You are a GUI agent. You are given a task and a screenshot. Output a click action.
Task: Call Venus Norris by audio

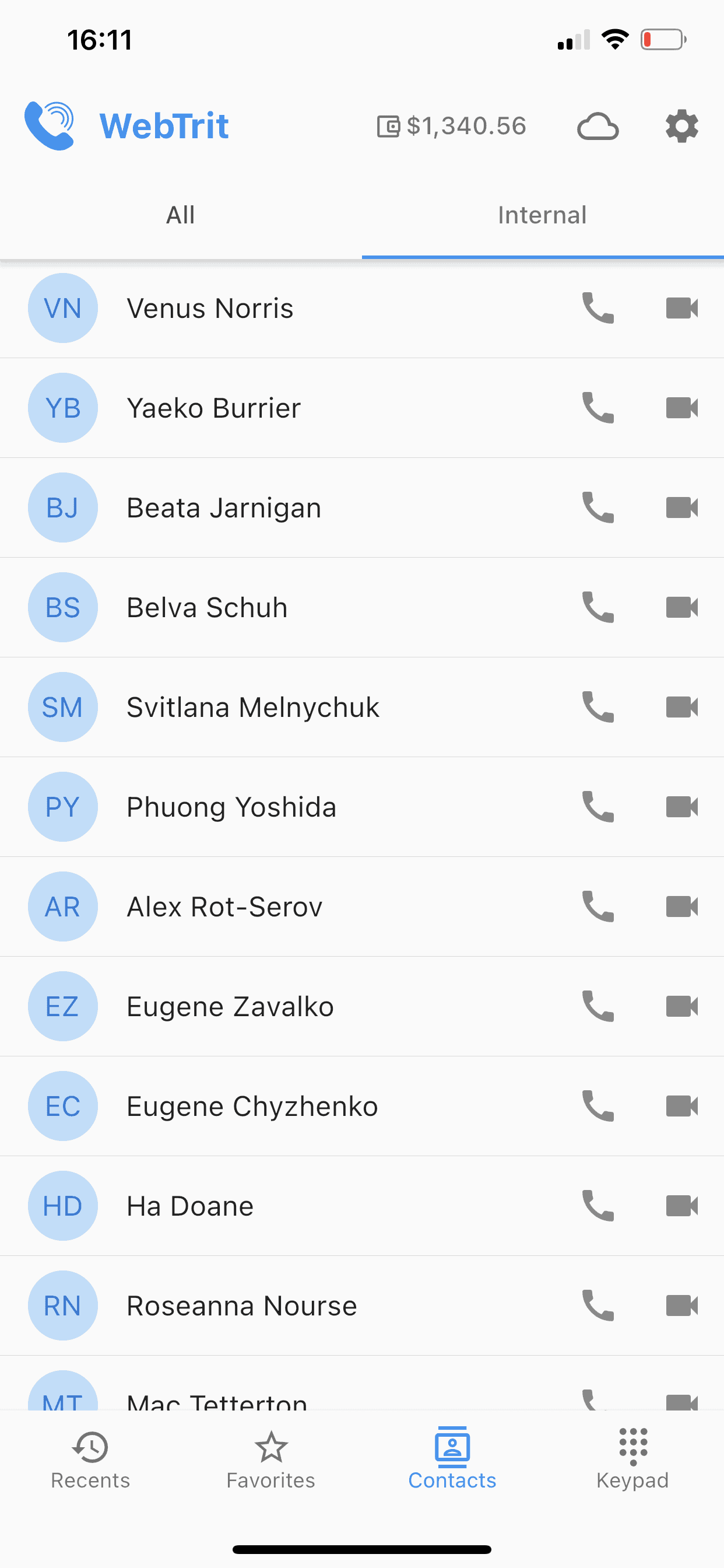(598, 308)
